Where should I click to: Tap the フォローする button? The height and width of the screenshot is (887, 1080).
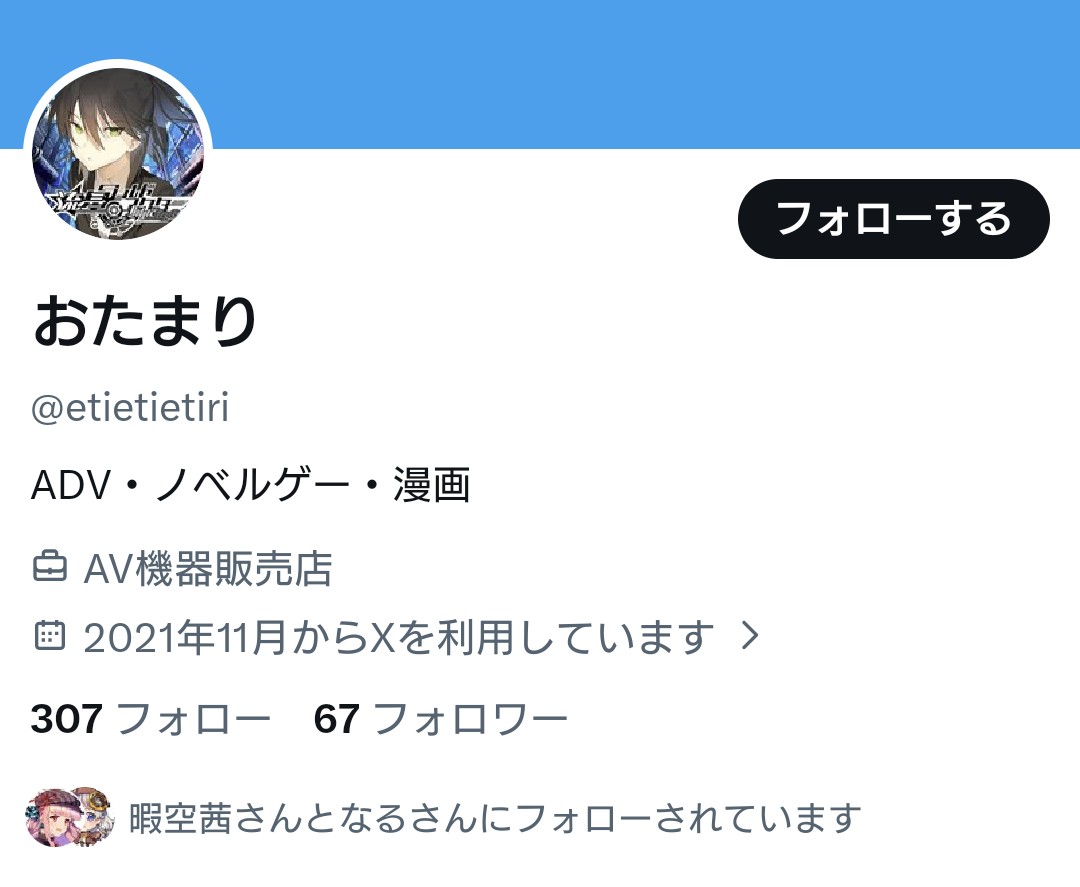pyautogui.click(x=893, y=219)
